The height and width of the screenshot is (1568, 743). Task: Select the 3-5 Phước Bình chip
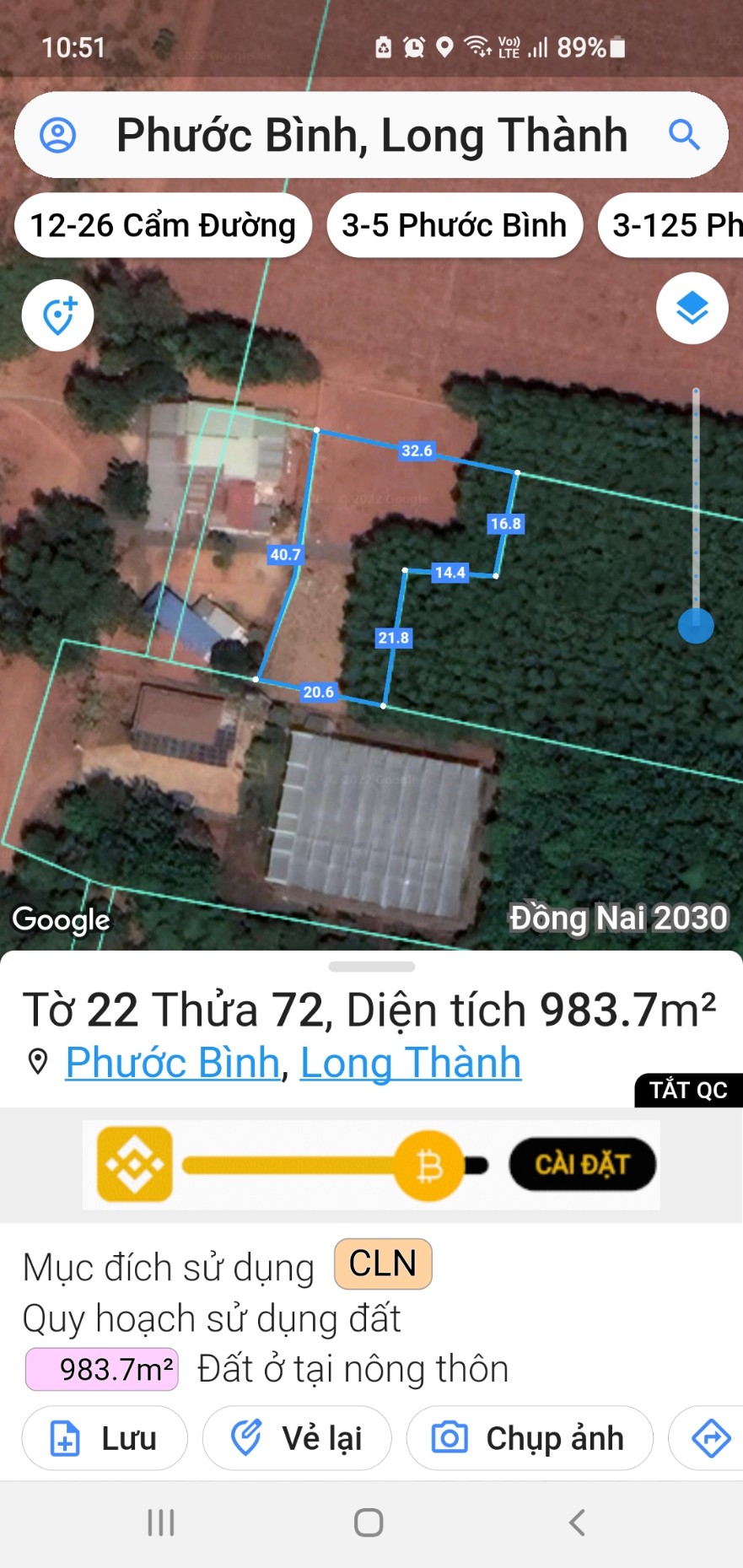(x=454, y=225)
